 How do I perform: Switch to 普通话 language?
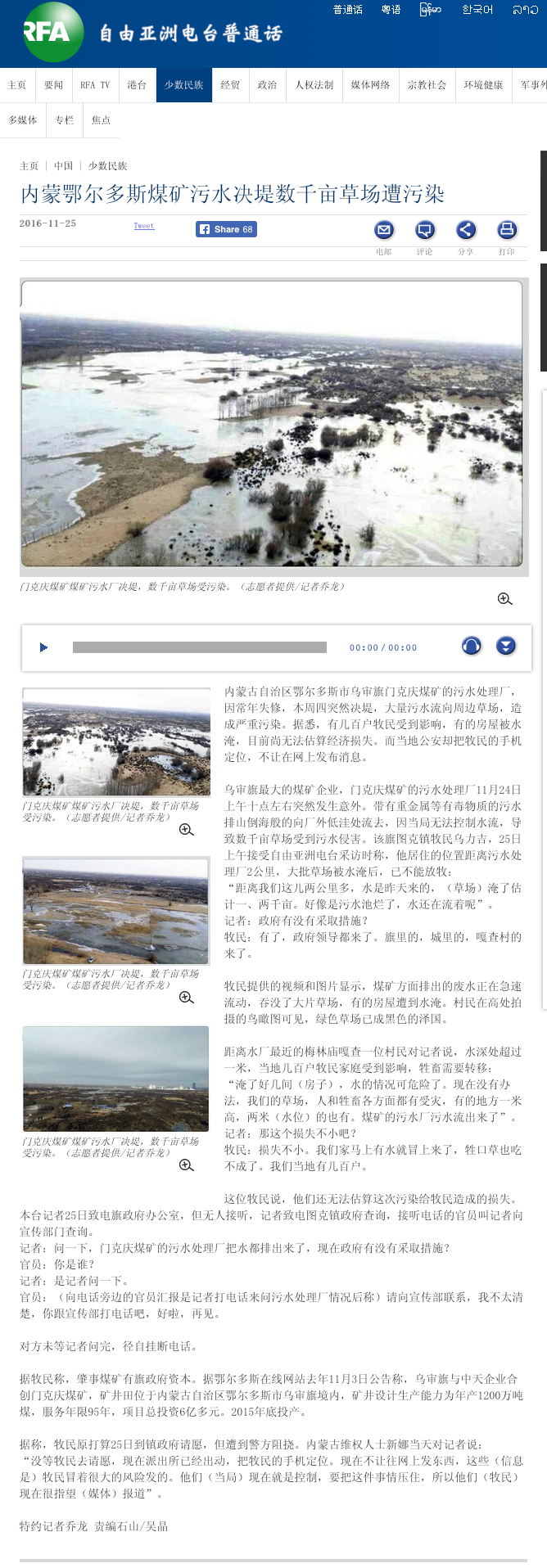click(347, 10)
